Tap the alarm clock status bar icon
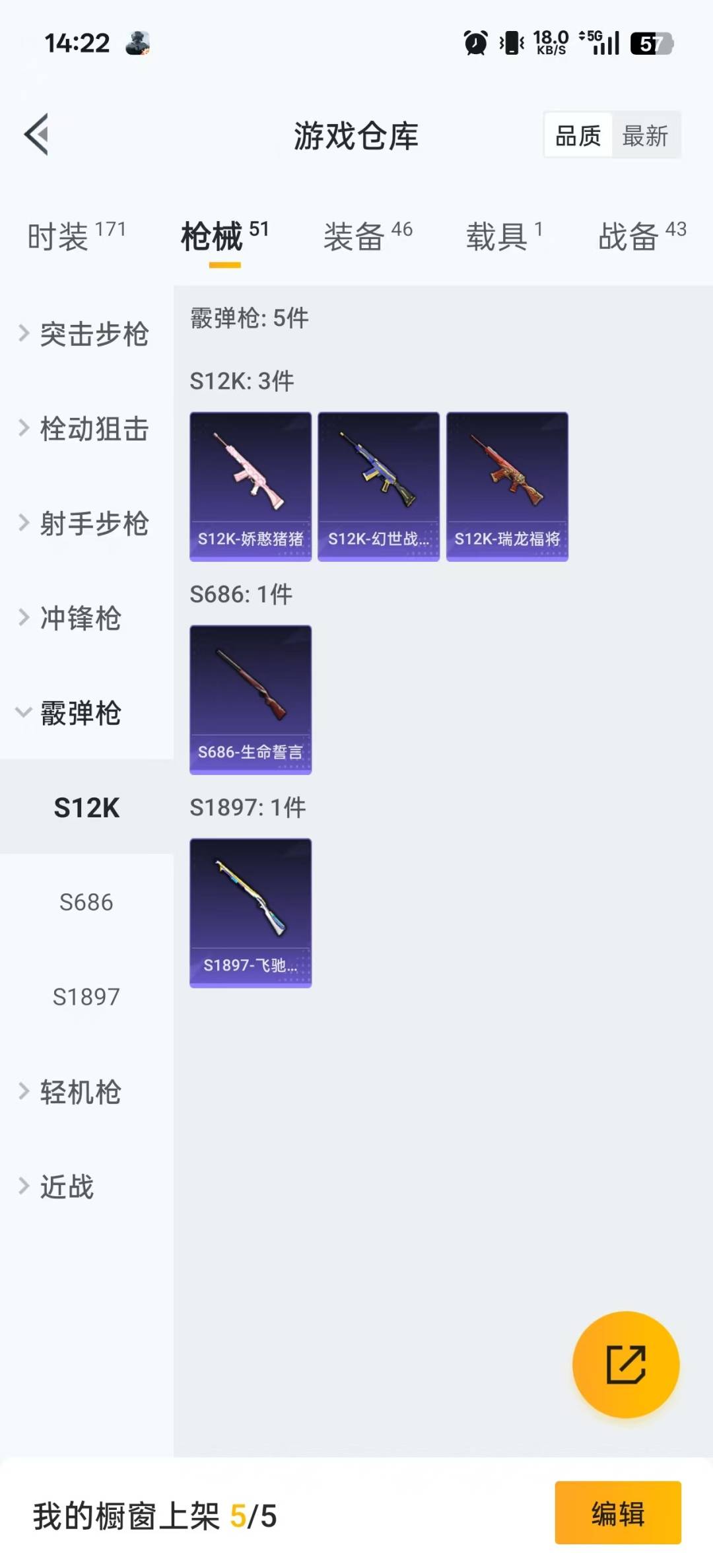Screen dimensions: 713x1568 coord(477,44)
